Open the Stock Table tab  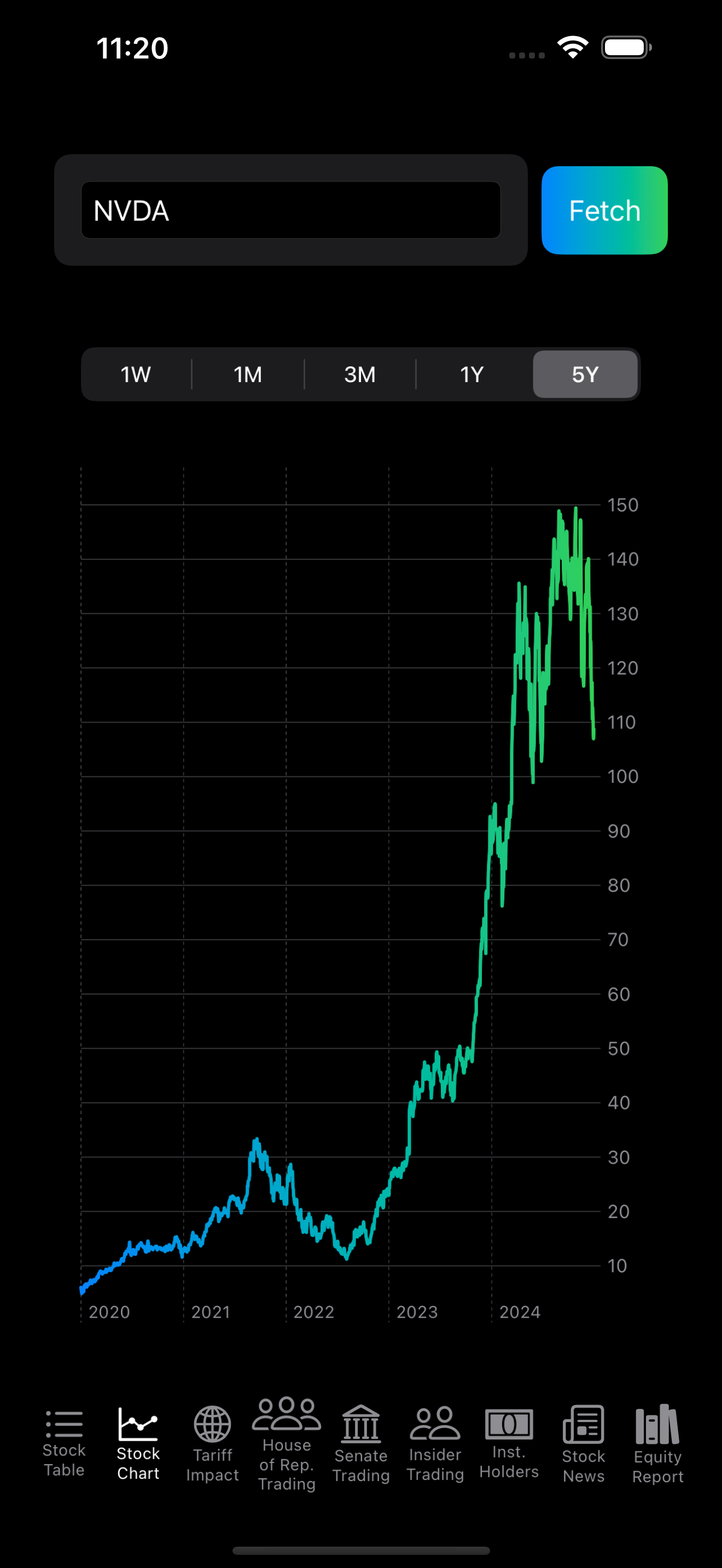point(64,1444)
